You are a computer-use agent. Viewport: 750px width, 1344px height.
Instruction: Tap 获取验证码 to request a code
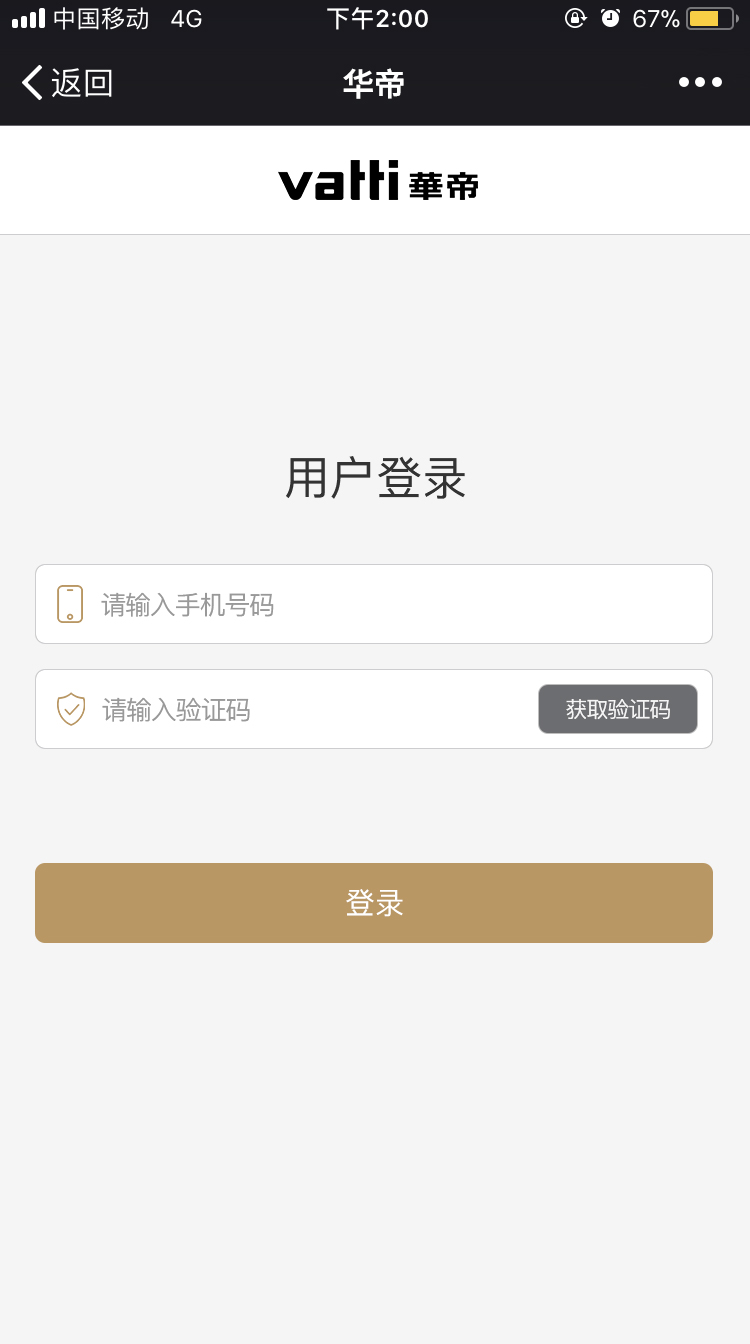click(x=618, y=710)
